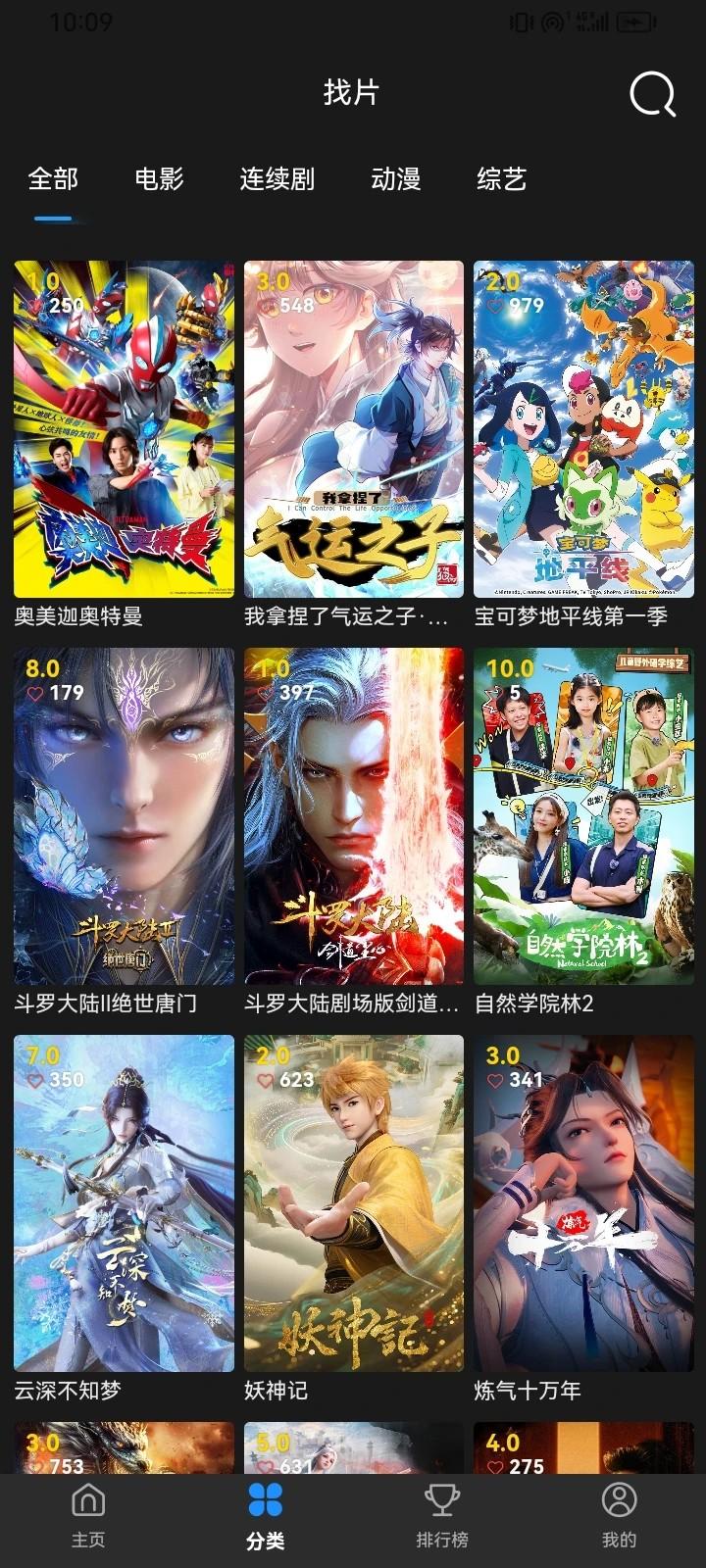The height and width of the screenshot is (1568, 706).
Task: Show the 连续剧 category
Action: click(x=277, y=178)
